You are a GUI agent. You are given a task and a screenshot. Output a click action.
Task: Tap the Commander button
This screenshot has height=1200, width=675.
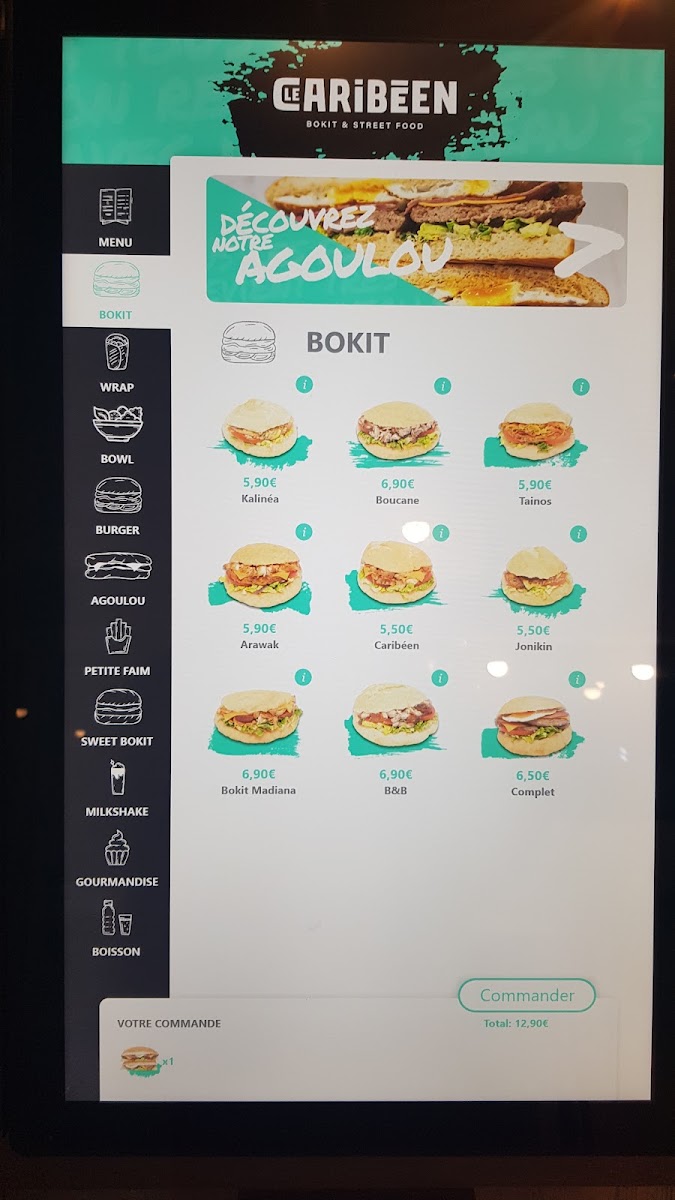527,995
